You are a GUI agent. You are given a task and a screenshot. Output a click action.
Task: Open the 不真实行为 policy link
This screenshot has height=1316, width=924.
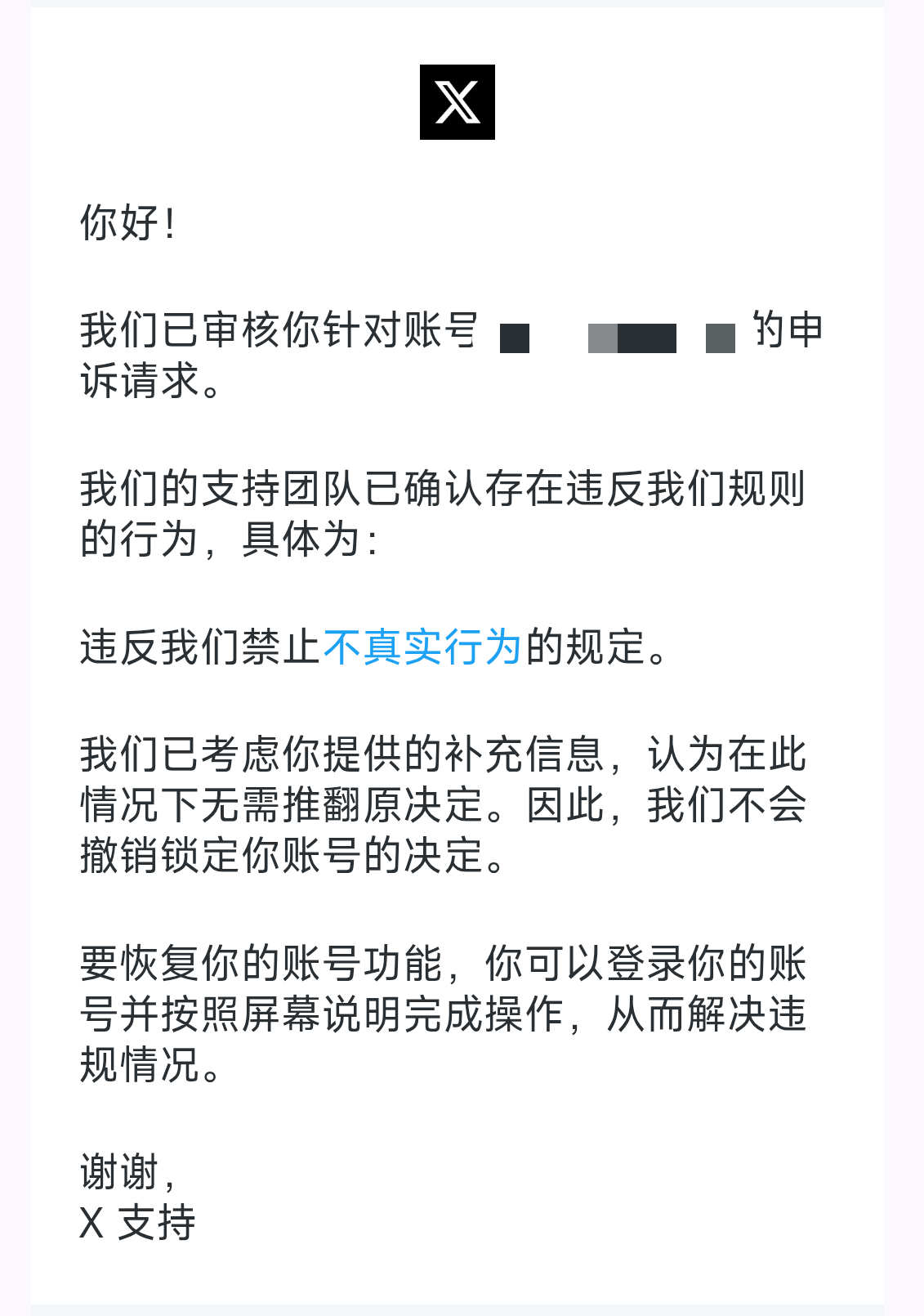click(422, 647)
